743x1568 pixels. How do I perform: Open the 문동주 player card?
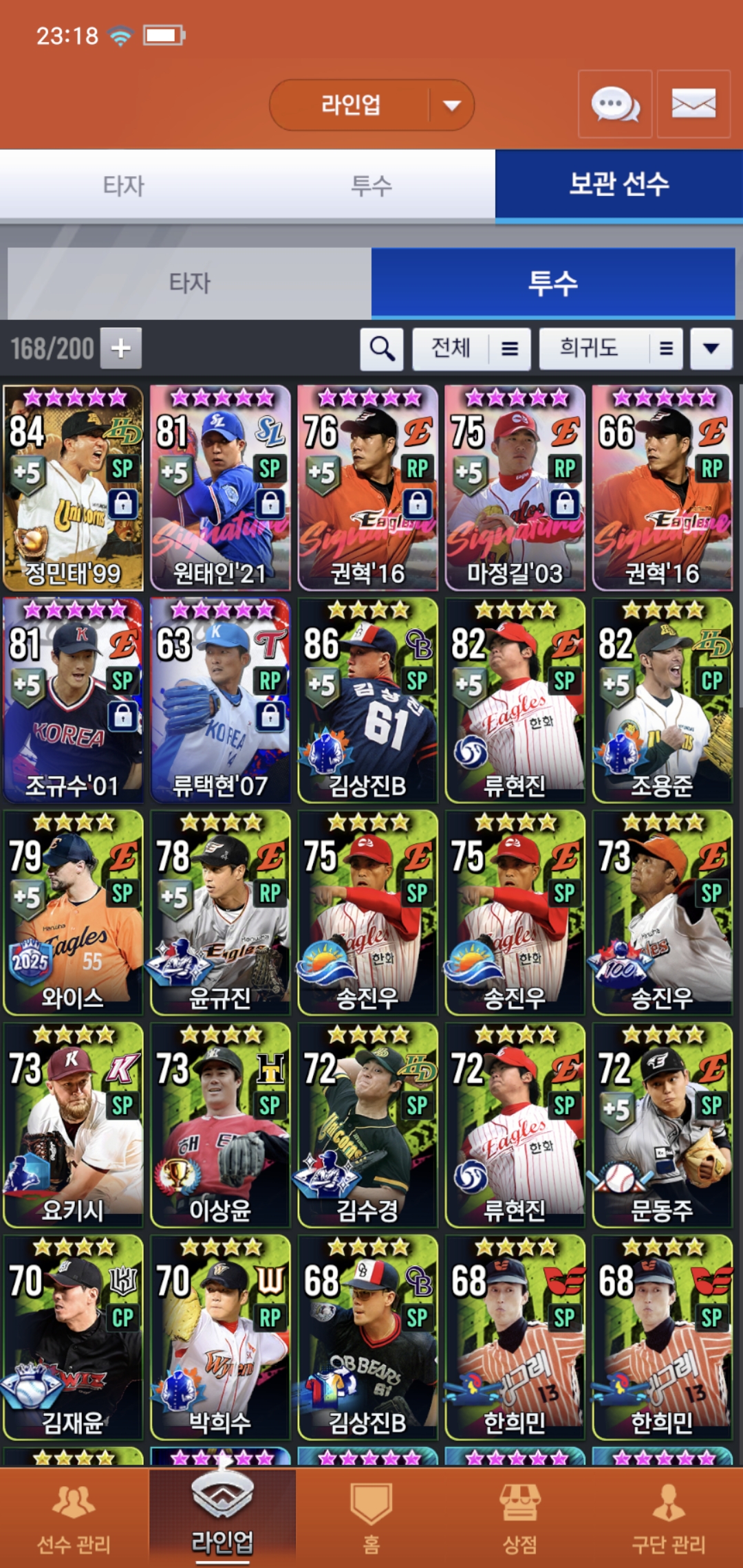(x=662, y=1125)
